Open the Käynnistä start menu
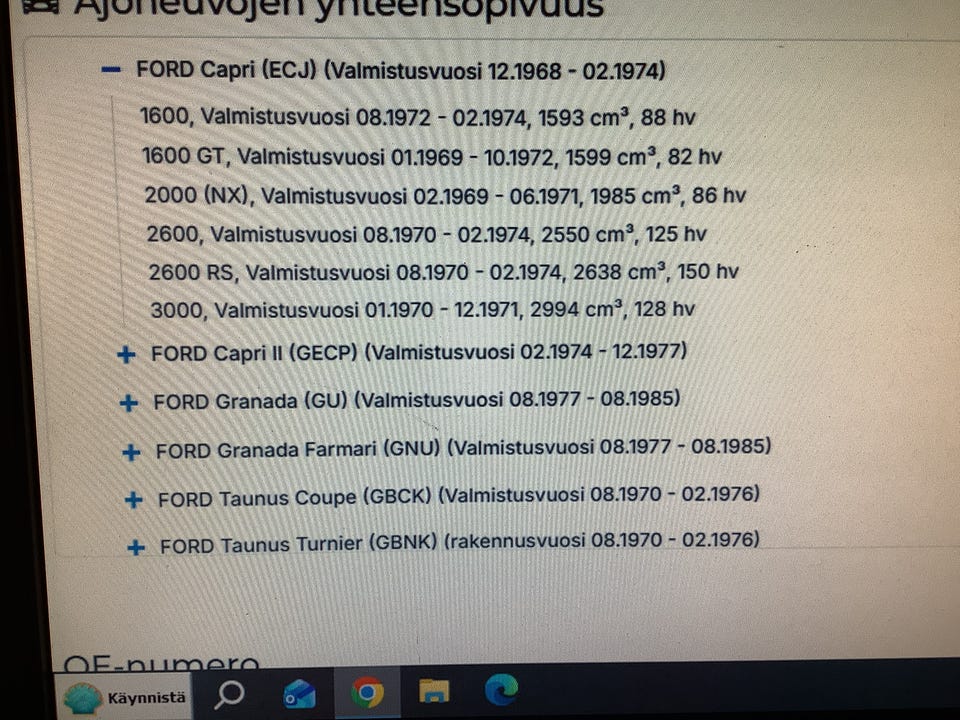The width and height of the screenshot is (960, 720). [125, 697]
